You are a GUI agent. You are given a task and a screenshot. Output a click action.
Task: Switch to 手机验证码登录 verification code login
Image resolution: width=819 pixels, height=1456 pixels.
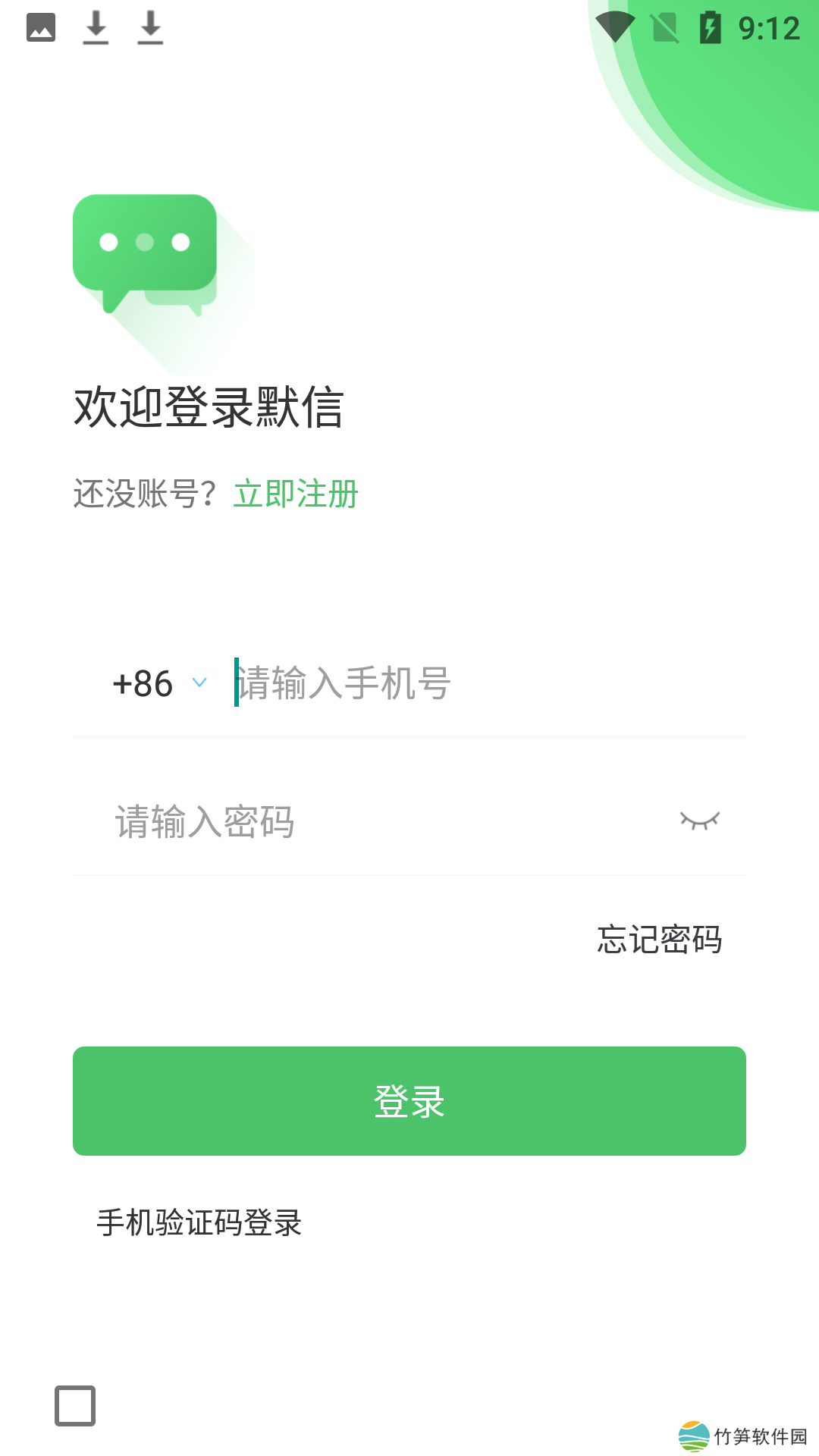tap(199, 1222)
